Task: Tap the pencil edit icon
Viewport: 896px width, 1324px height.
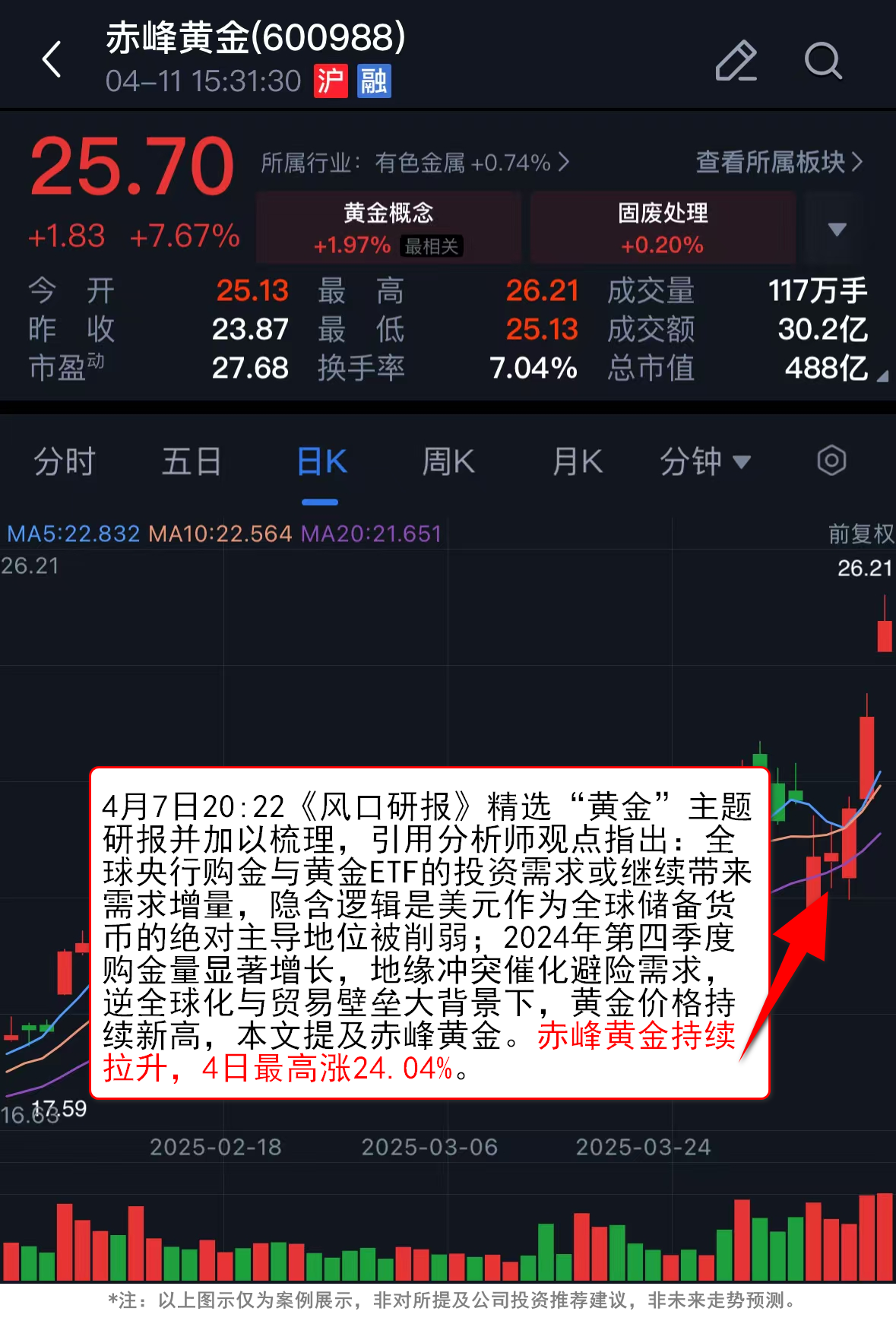Action: (736, 60)
